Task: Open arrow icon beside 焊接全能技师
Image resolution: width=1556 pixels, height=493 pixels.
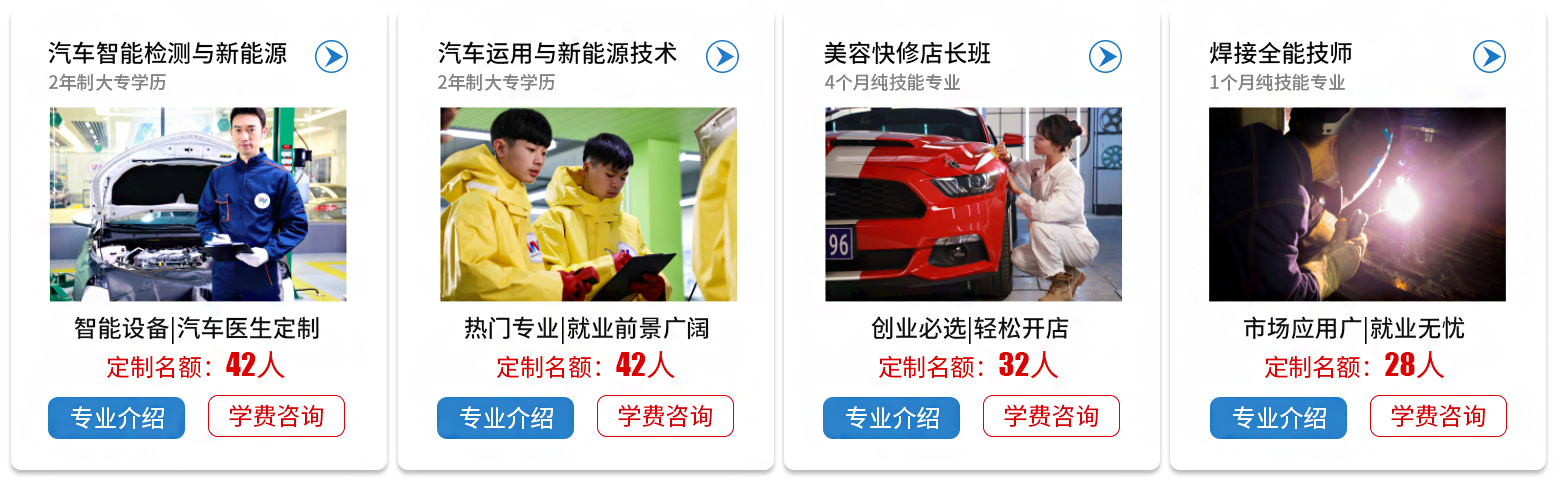Action: tap(1489, 57)
